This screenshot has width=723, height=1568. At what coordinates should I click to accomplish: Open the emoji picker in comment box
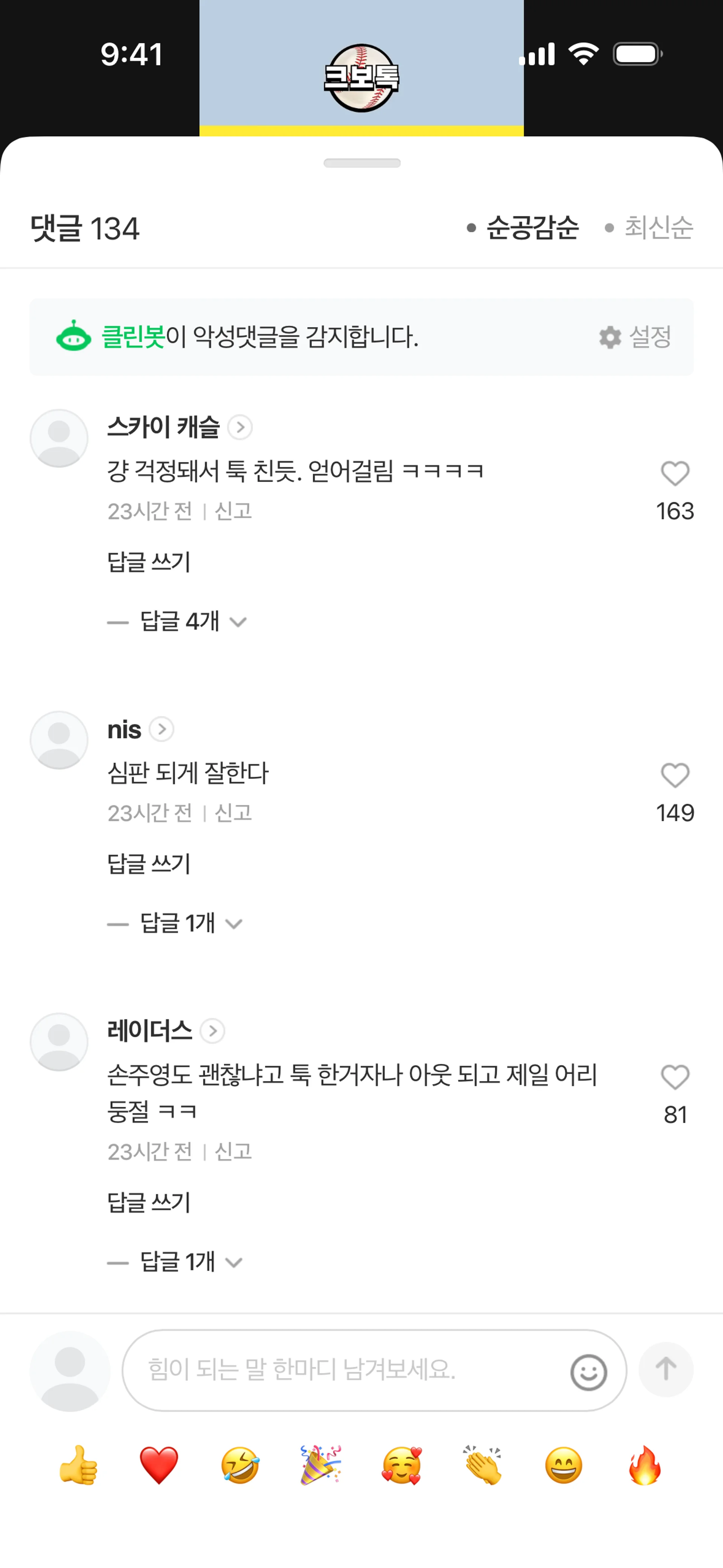click(588, 1372)
